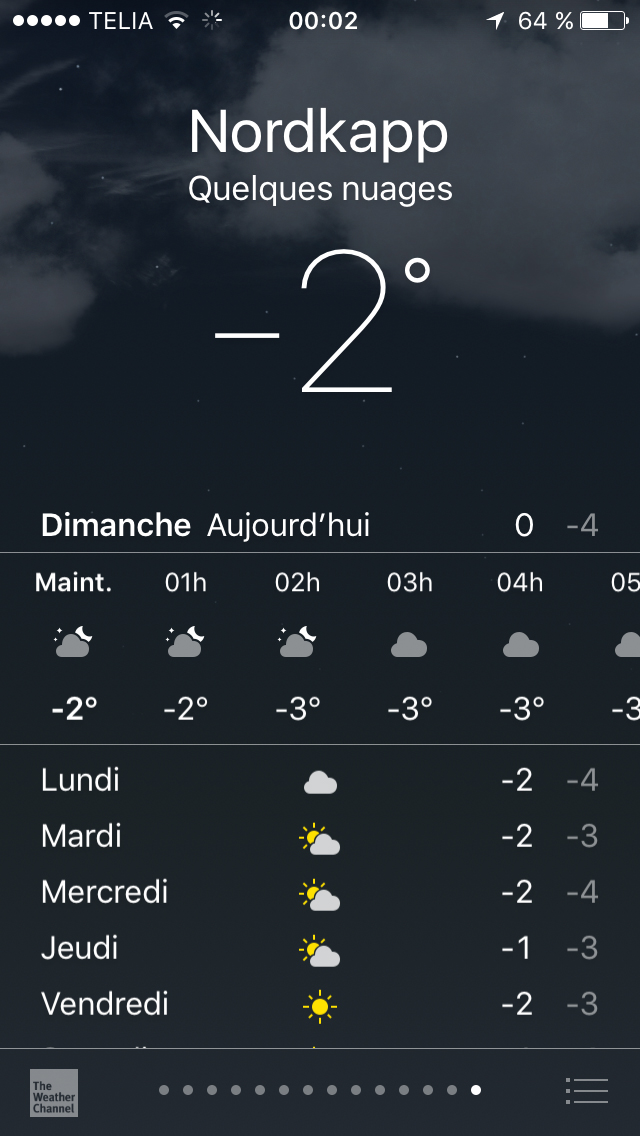This screenshot has height=1136, width=640.
Task: Tap the page indicator dots
Action: (320, 1090)
